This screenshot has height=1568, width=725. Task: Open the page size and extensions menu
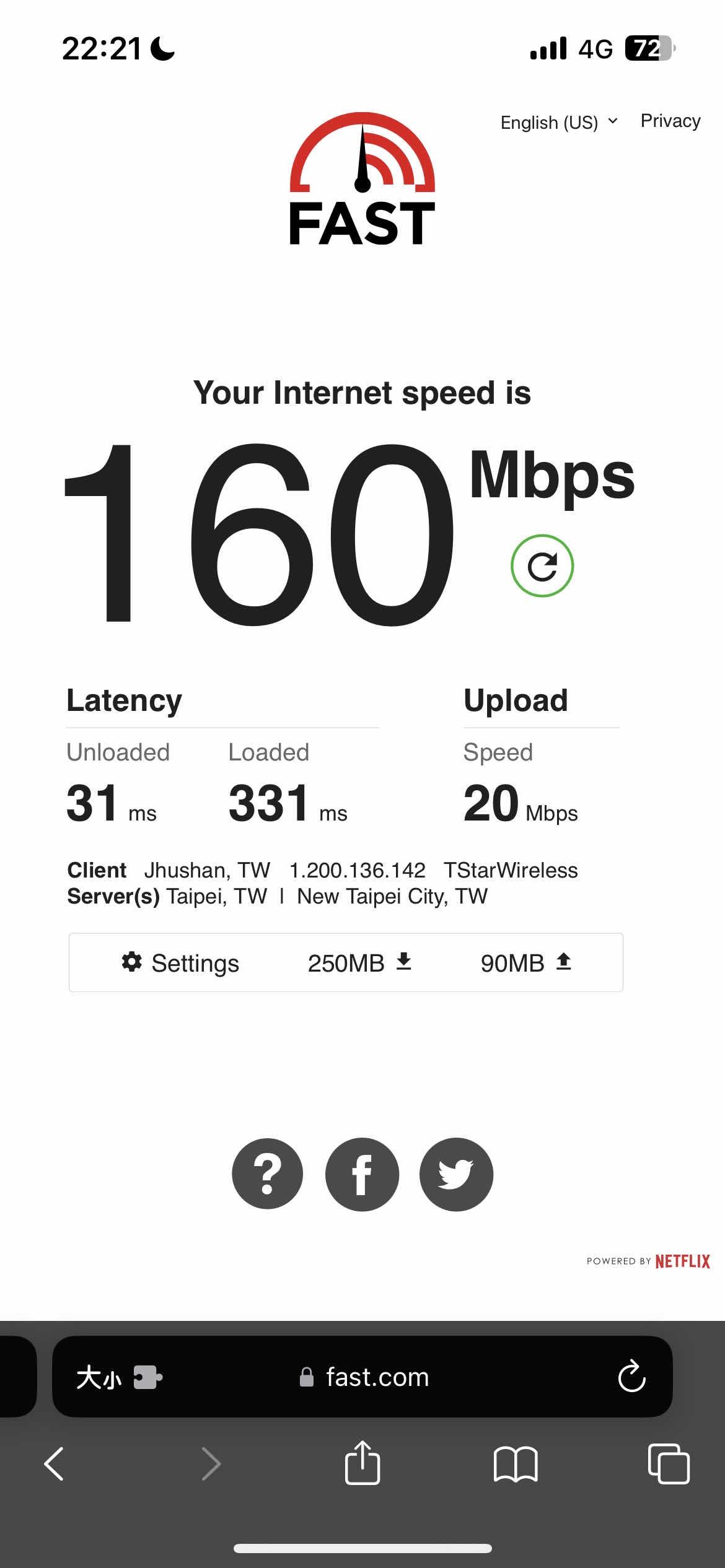click(118, 1377)
